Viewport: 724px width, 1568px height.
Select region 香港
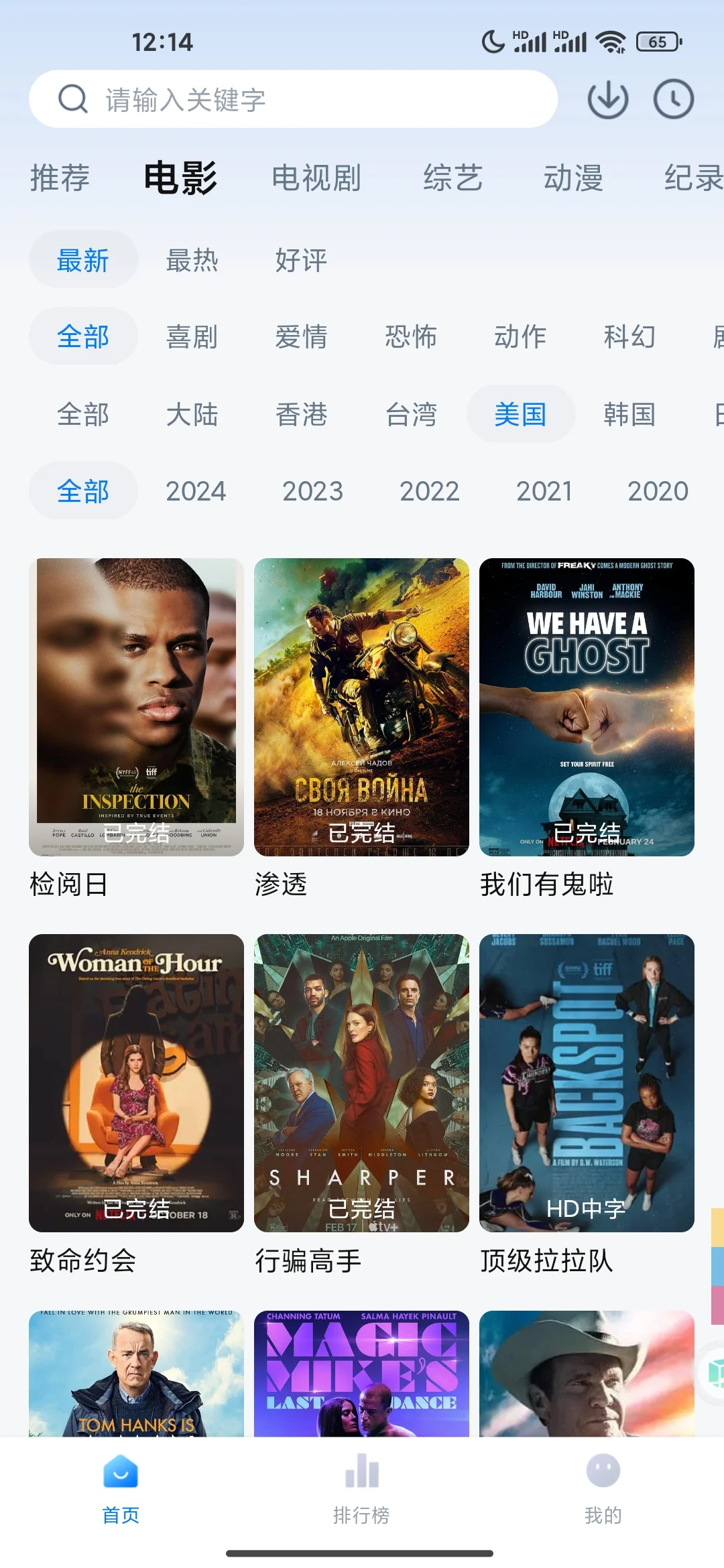tap(301, 414)
